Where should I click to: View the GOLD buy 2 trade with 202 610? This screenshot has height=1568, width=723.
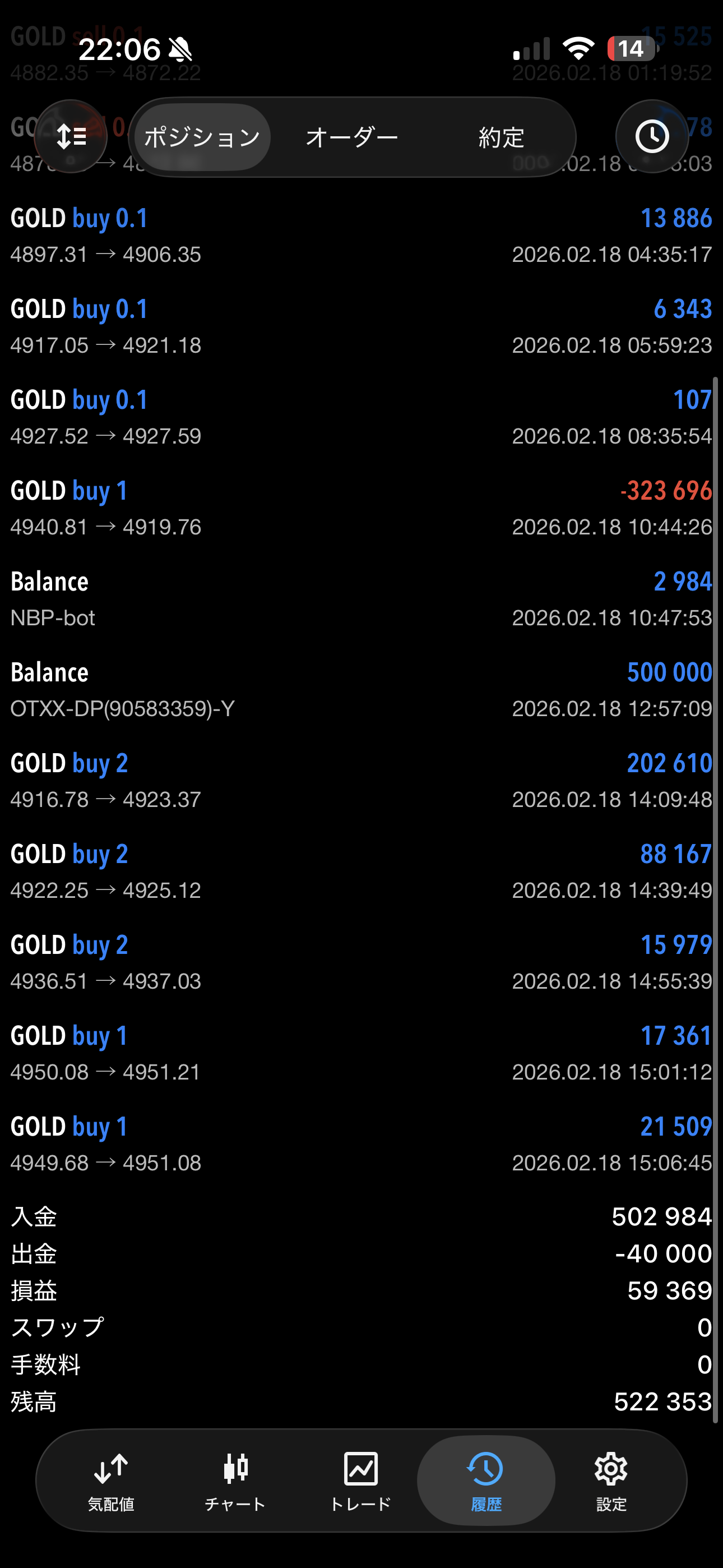coord(361,780)
